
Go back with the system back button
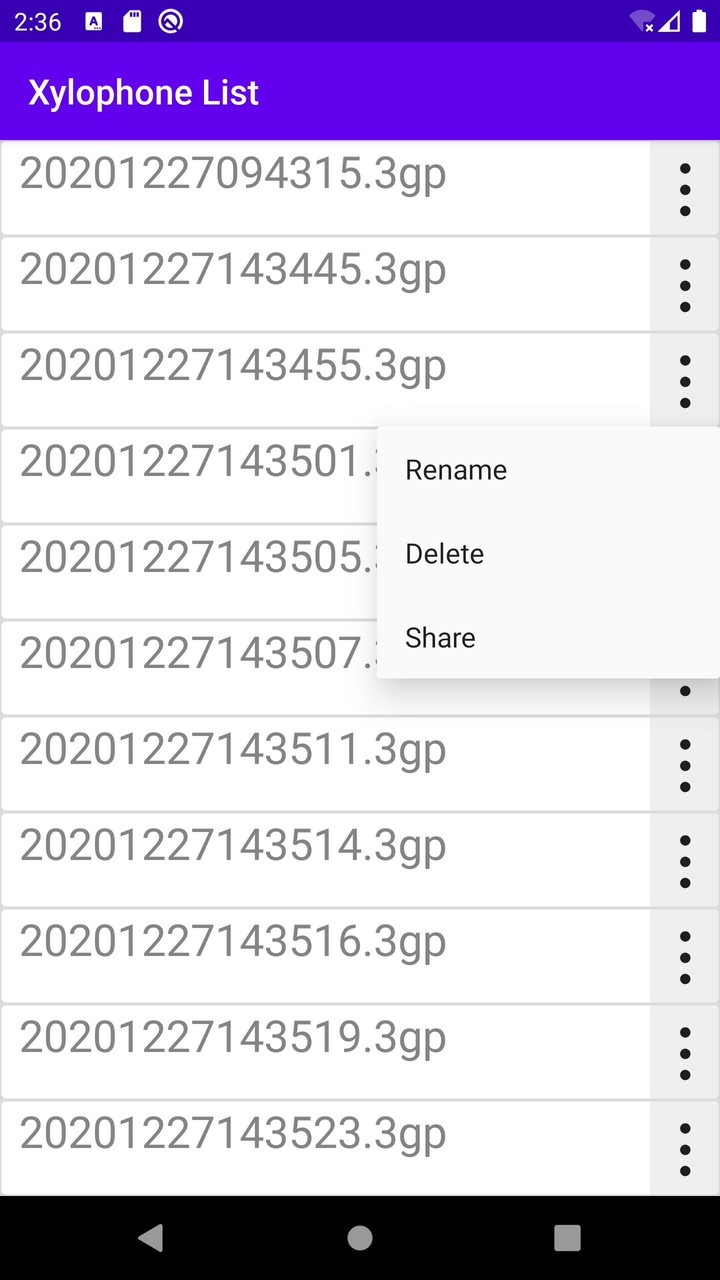(x=151, y=1238)
